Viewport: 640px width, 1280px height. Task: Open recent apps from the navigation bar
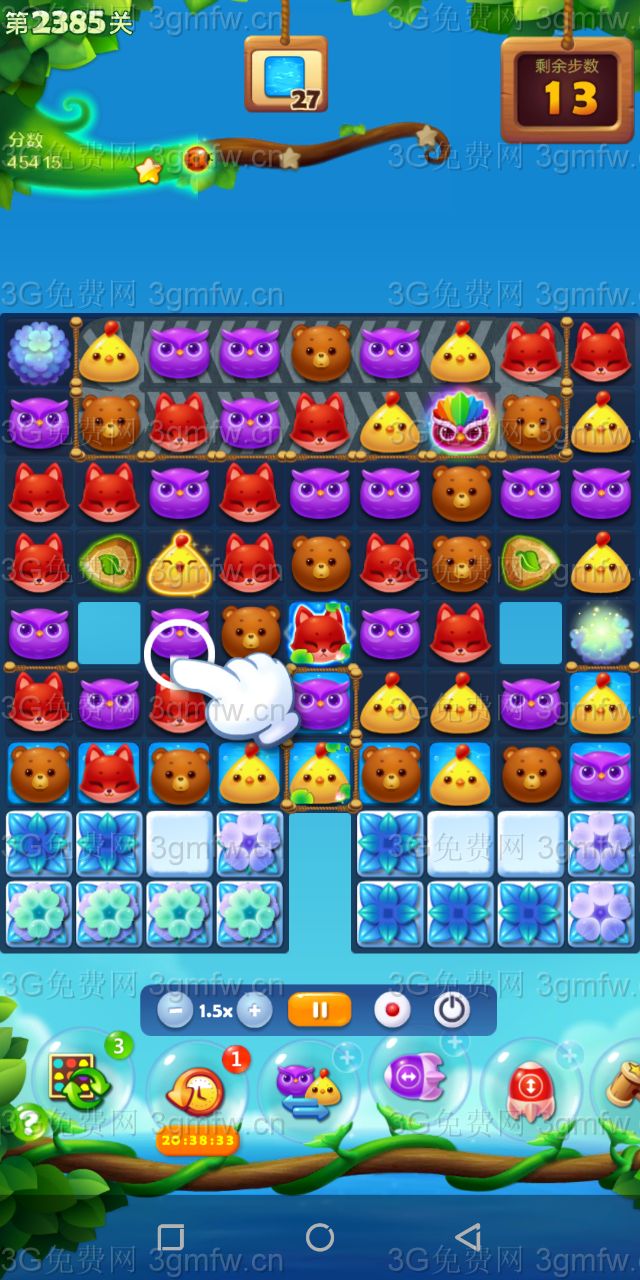171,1237
